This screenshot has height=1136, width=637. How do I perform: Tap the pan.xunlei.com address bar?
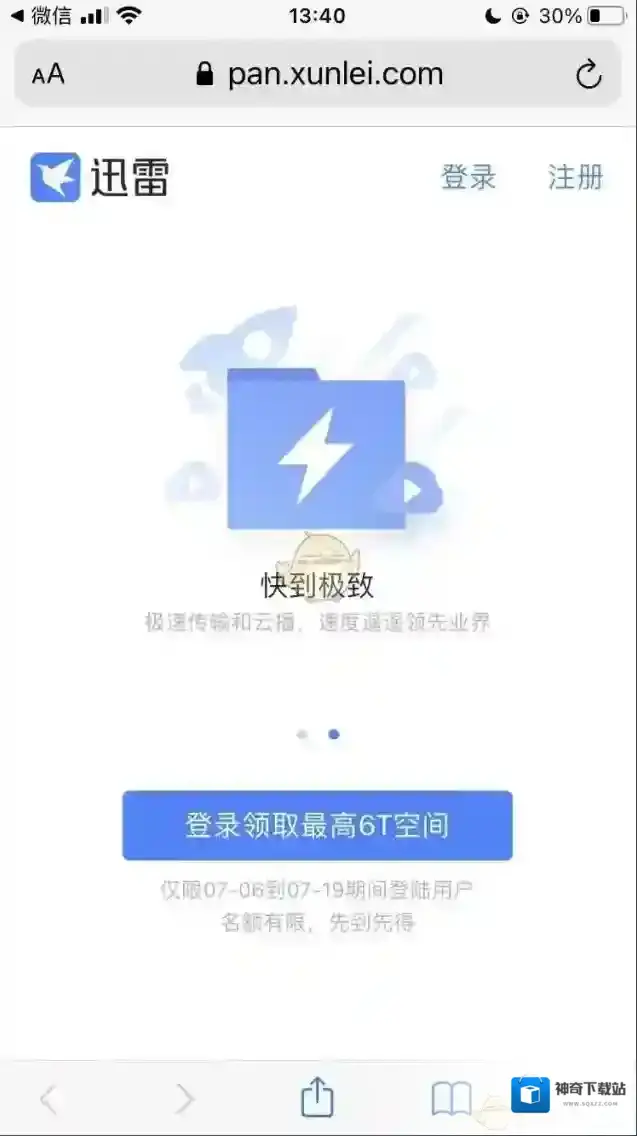pos(320,74)
